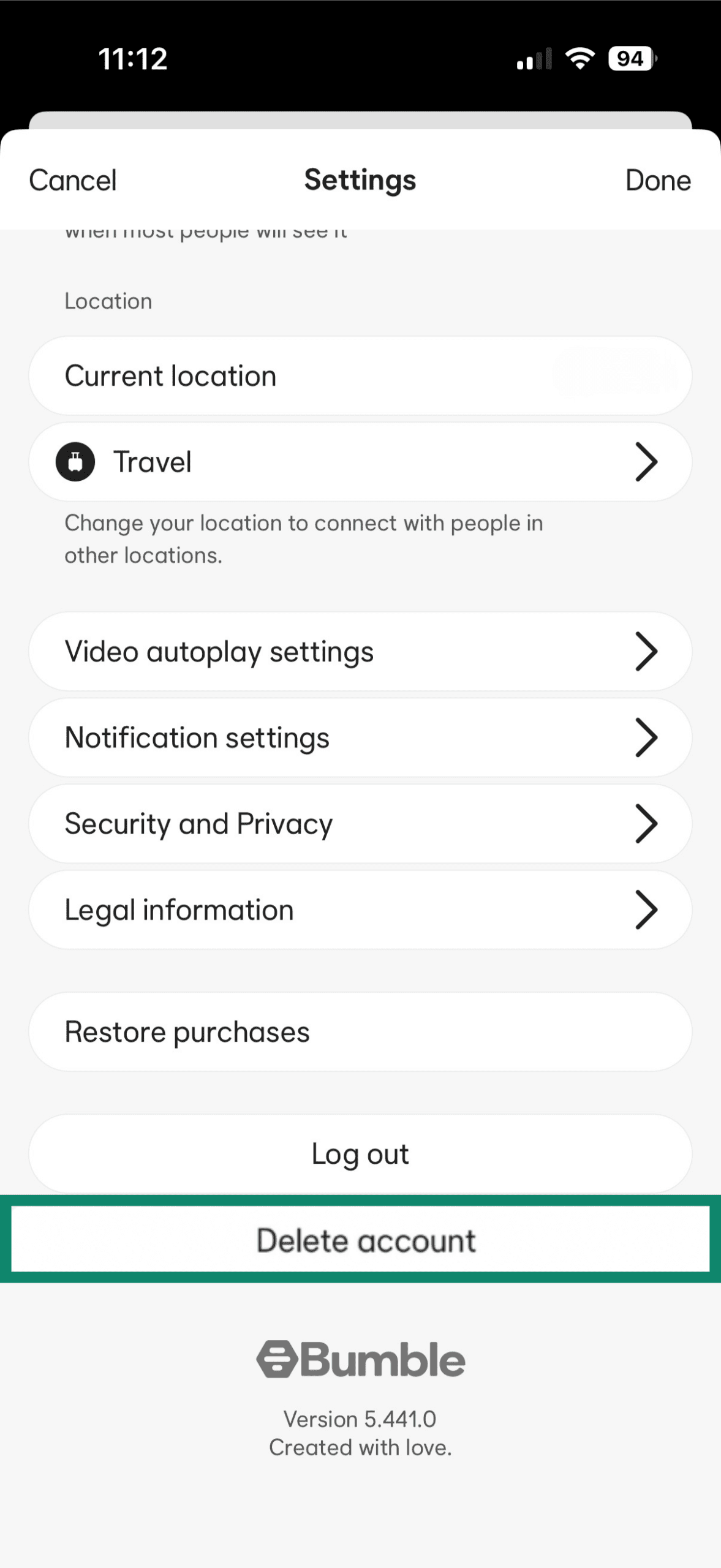Open Video autoplay settings

(x=360, y=651)
